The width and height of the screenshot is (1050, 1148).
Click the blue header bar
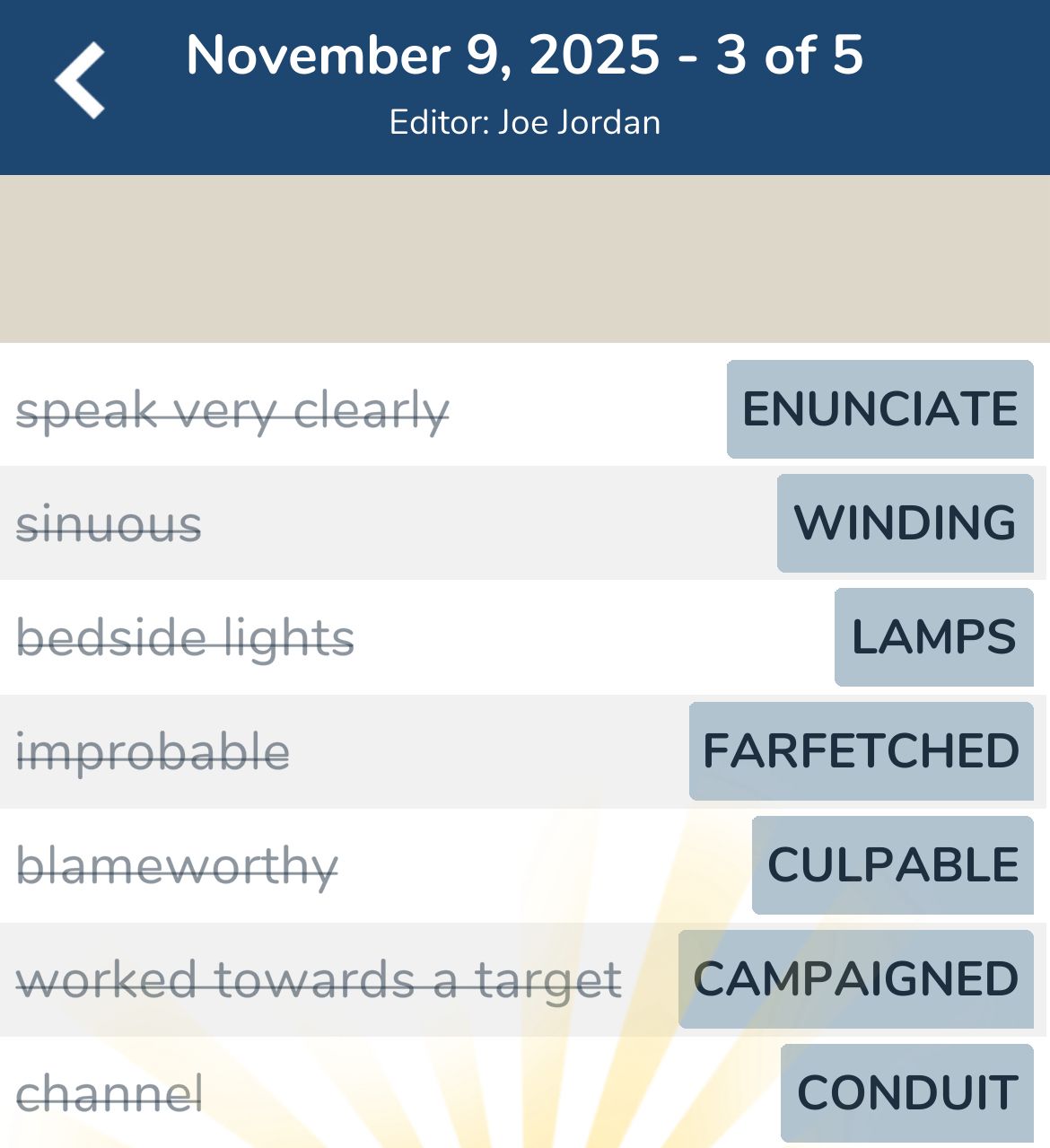coord(525,87)
